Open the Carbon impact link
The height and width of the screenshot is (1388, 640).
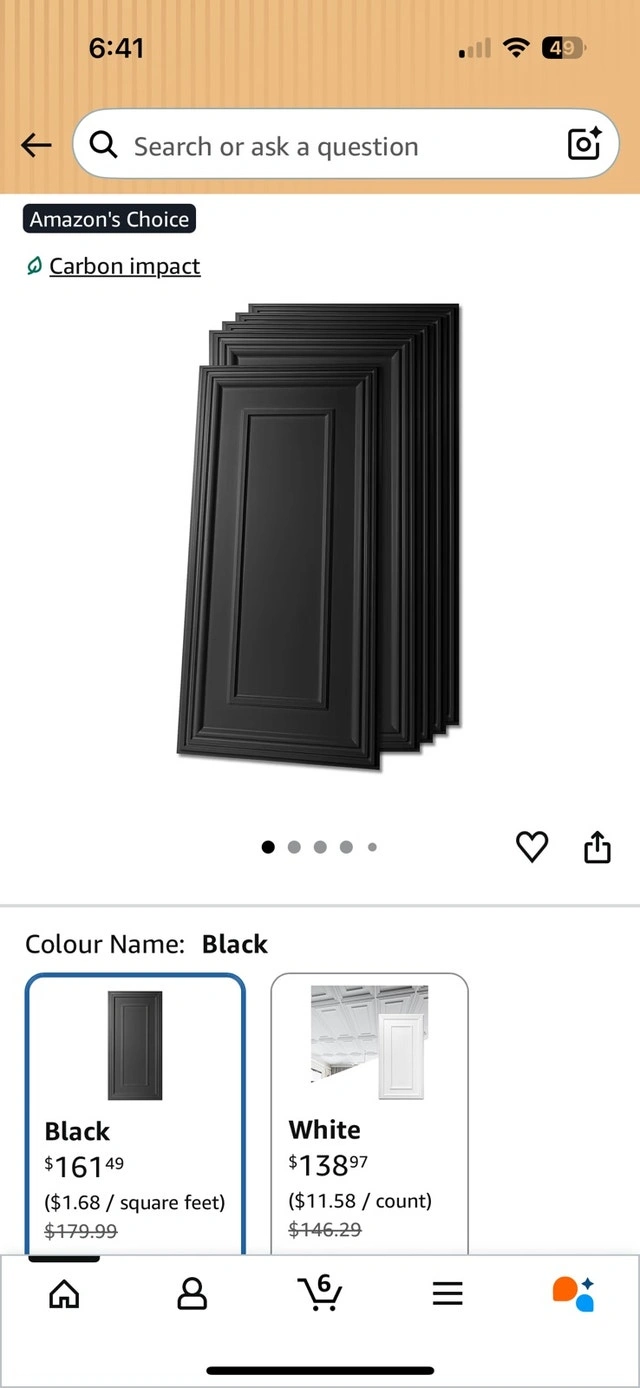tap(124, 266)
